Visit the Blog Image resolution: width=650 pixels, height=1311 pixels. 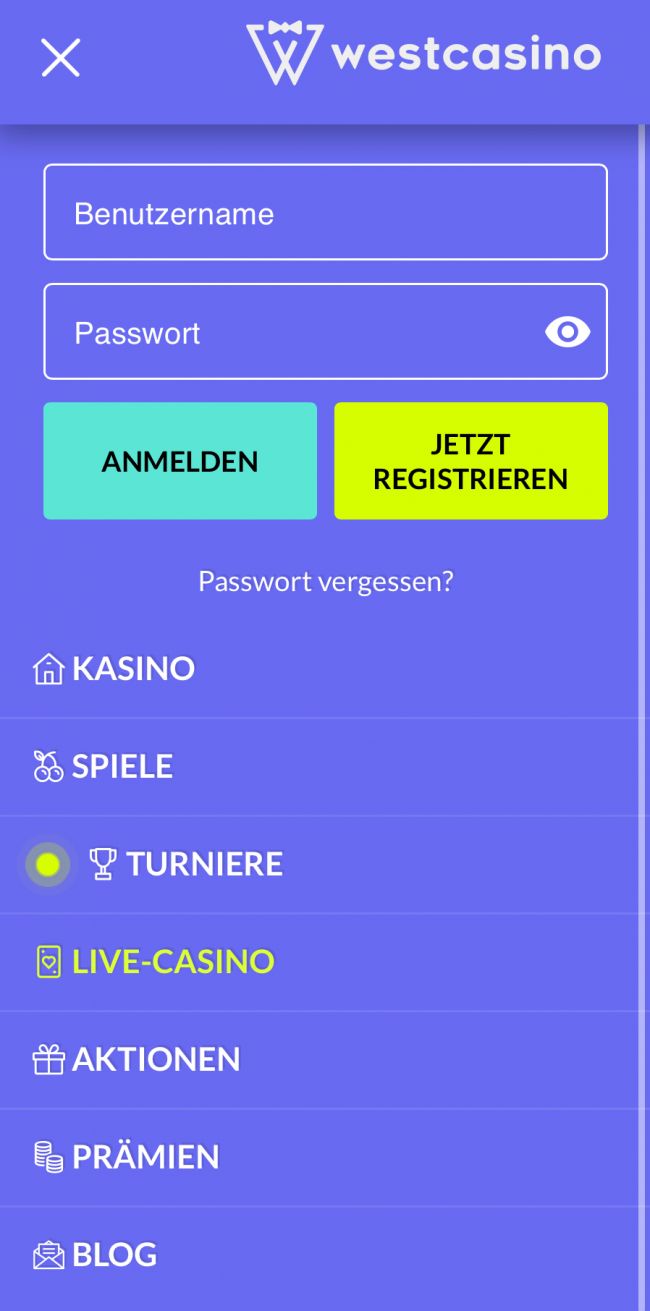[x=114, y=1254]
